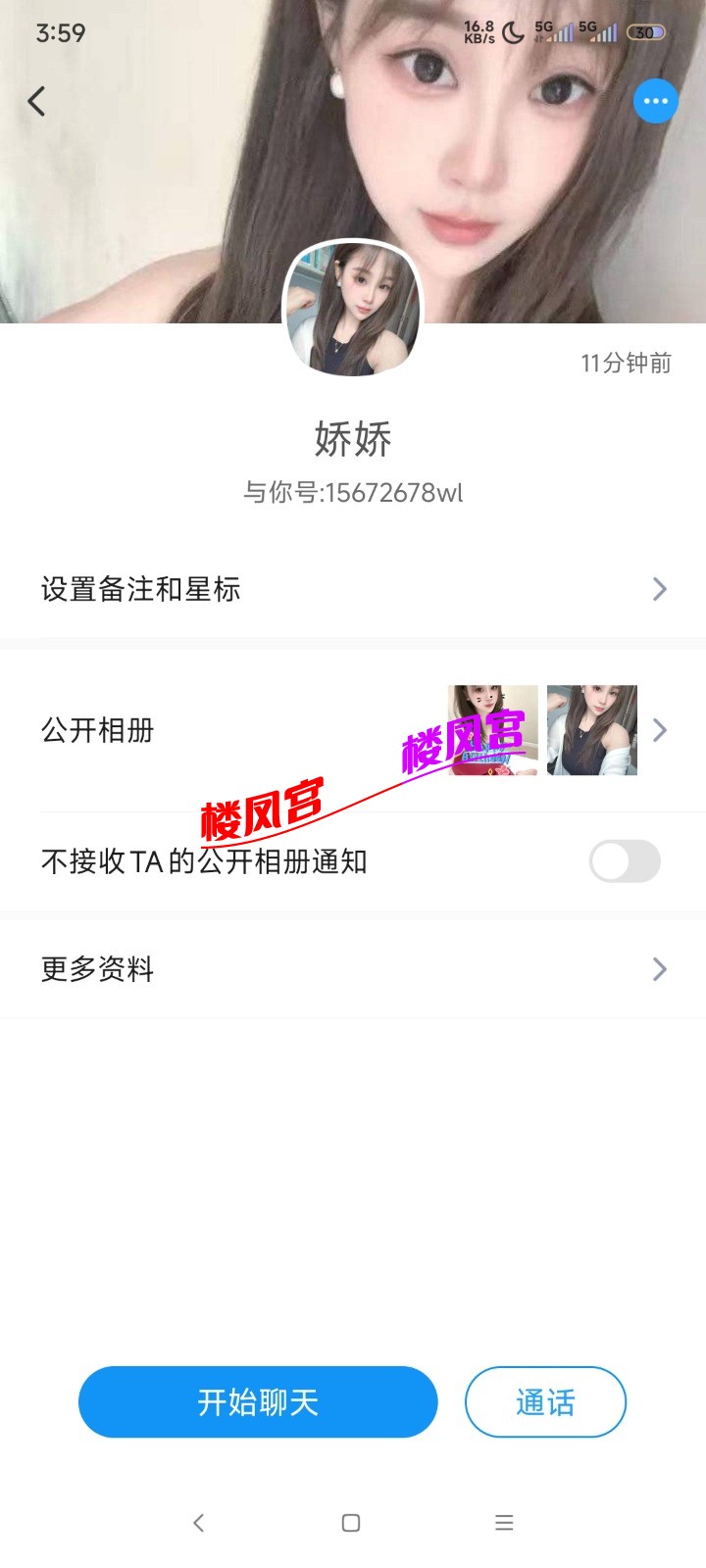706x1568 pixels.
Task: Open 设置备注和星标 row
Action: [353, 589]
